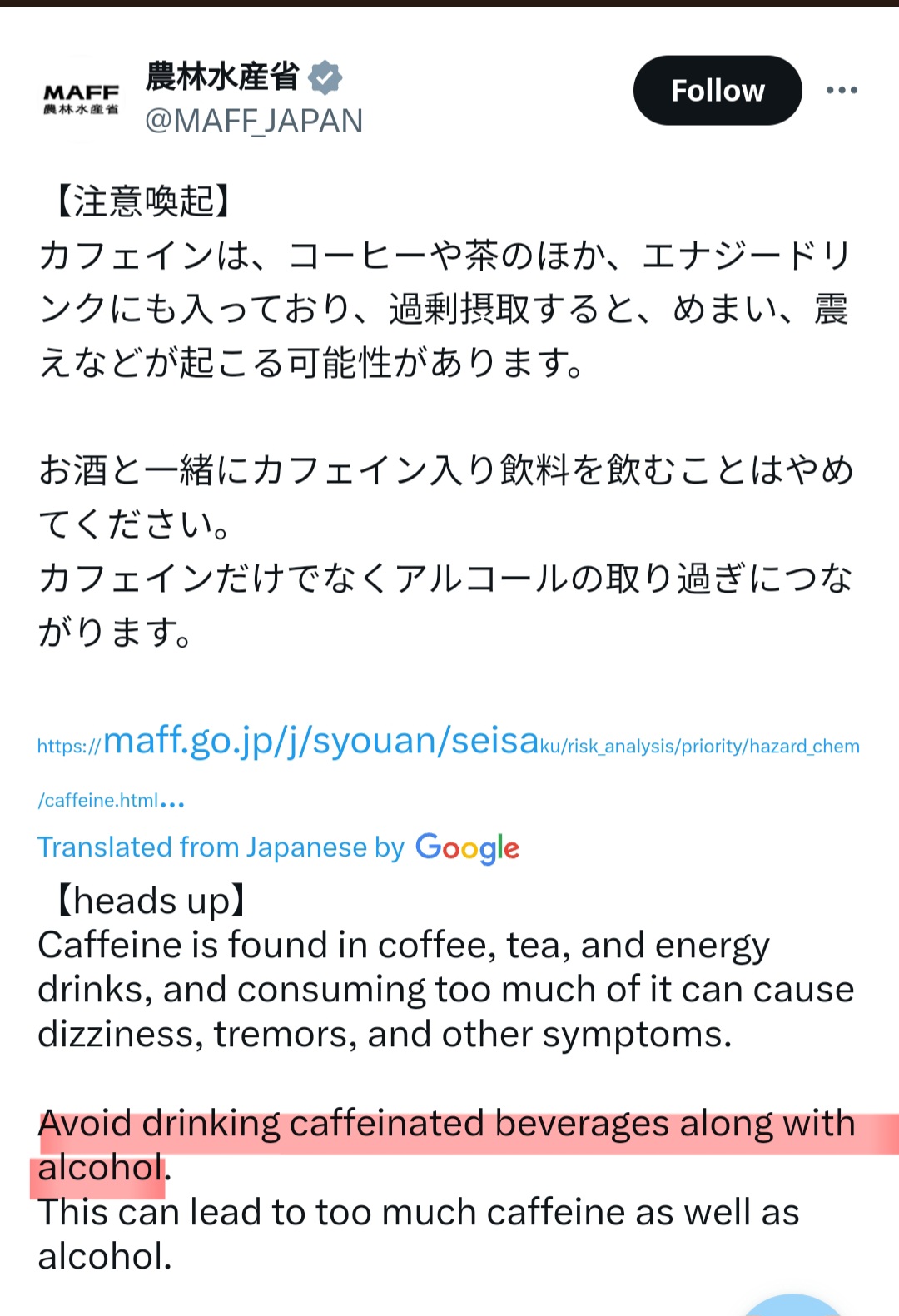Open the @MAFF_JAPAN profile handle
Screen dimensions: 899x1316
click(x=254, y=122)
